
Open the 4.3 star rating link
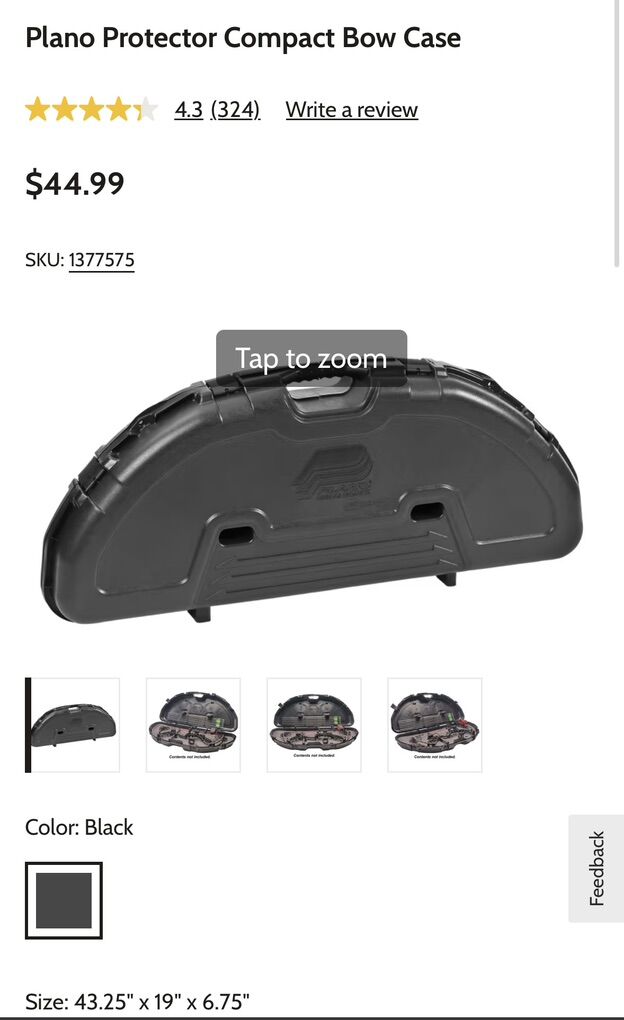188,110
